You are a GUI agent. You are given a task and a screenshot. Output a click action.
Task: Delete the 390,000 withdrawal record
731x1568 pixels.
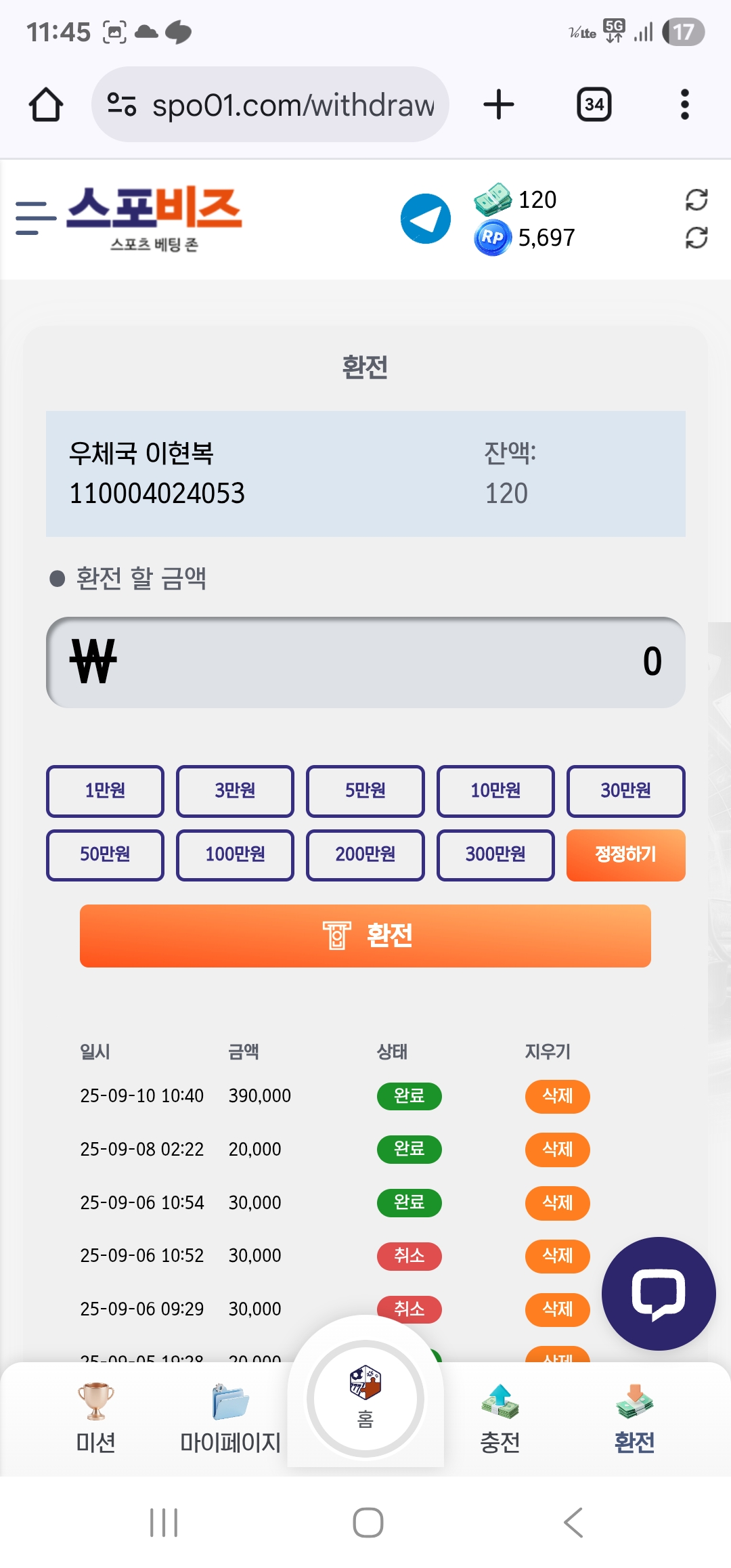557,1096
